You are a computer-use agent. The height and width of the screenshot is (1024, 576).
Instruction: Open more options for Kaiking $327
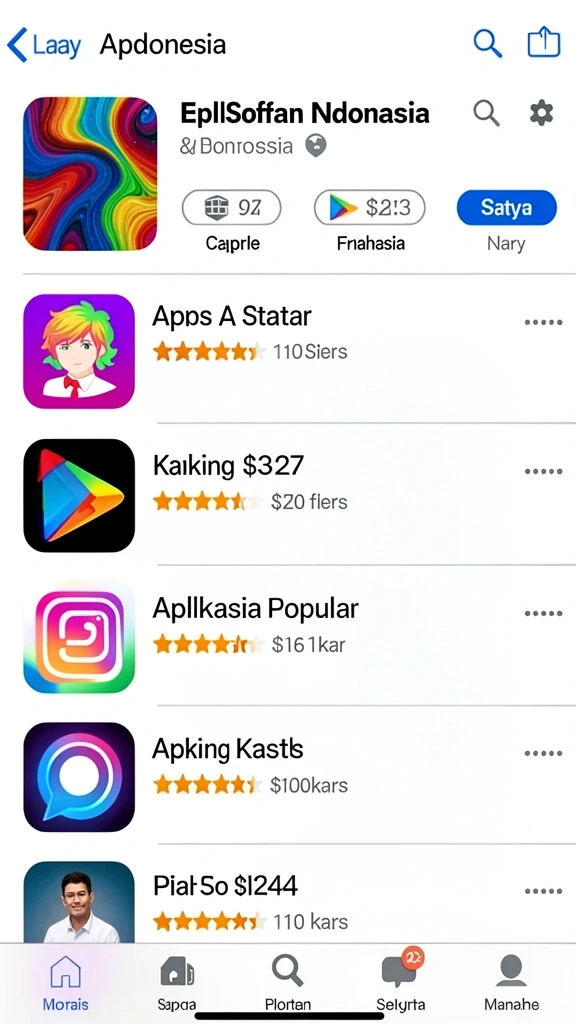543,472
